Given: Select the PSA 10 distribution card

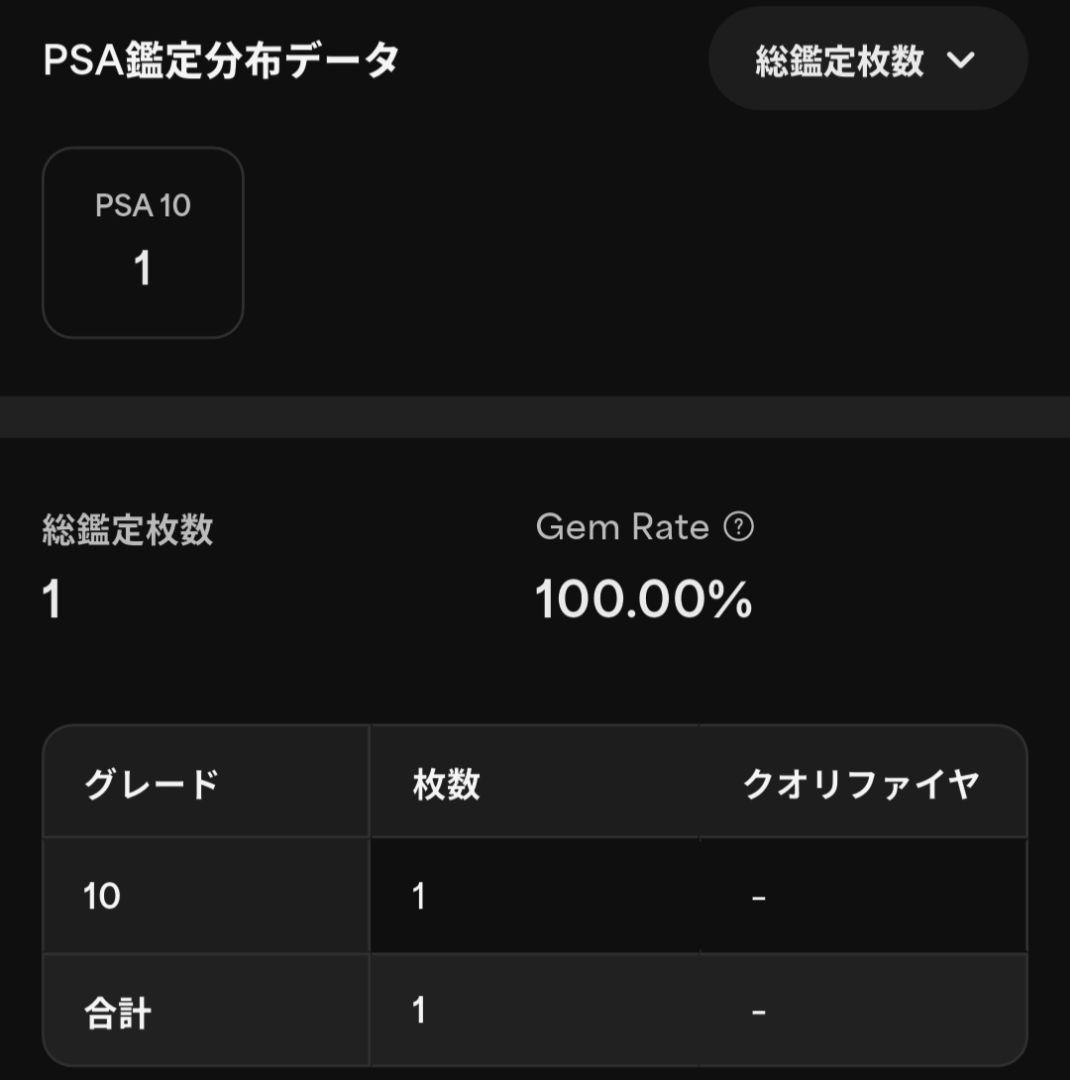Looking at the screenshot, I should coord(142,240).
